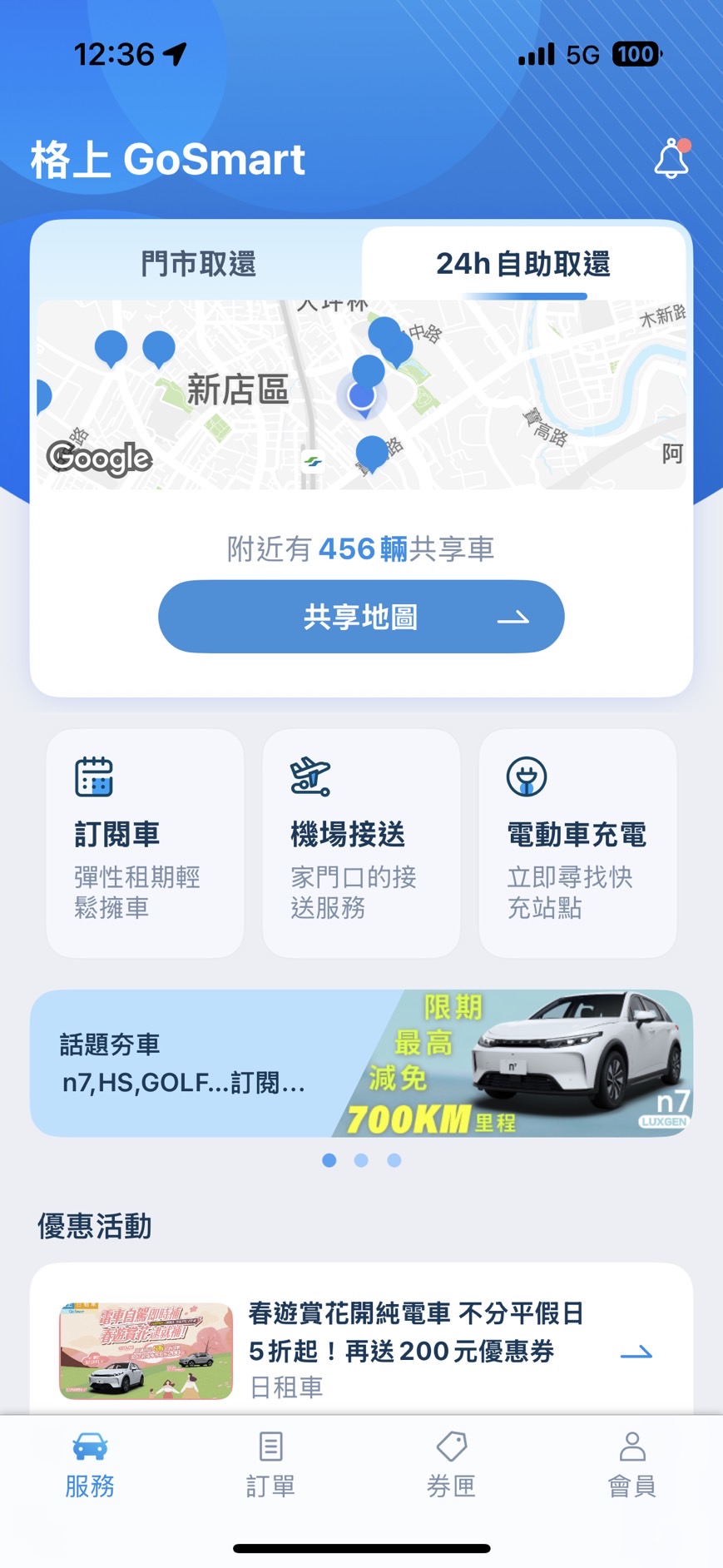The height and width of the screenshot is (1568, 723).
Task: Tap the 共享地圖 button
Action: tap(361, 617)
